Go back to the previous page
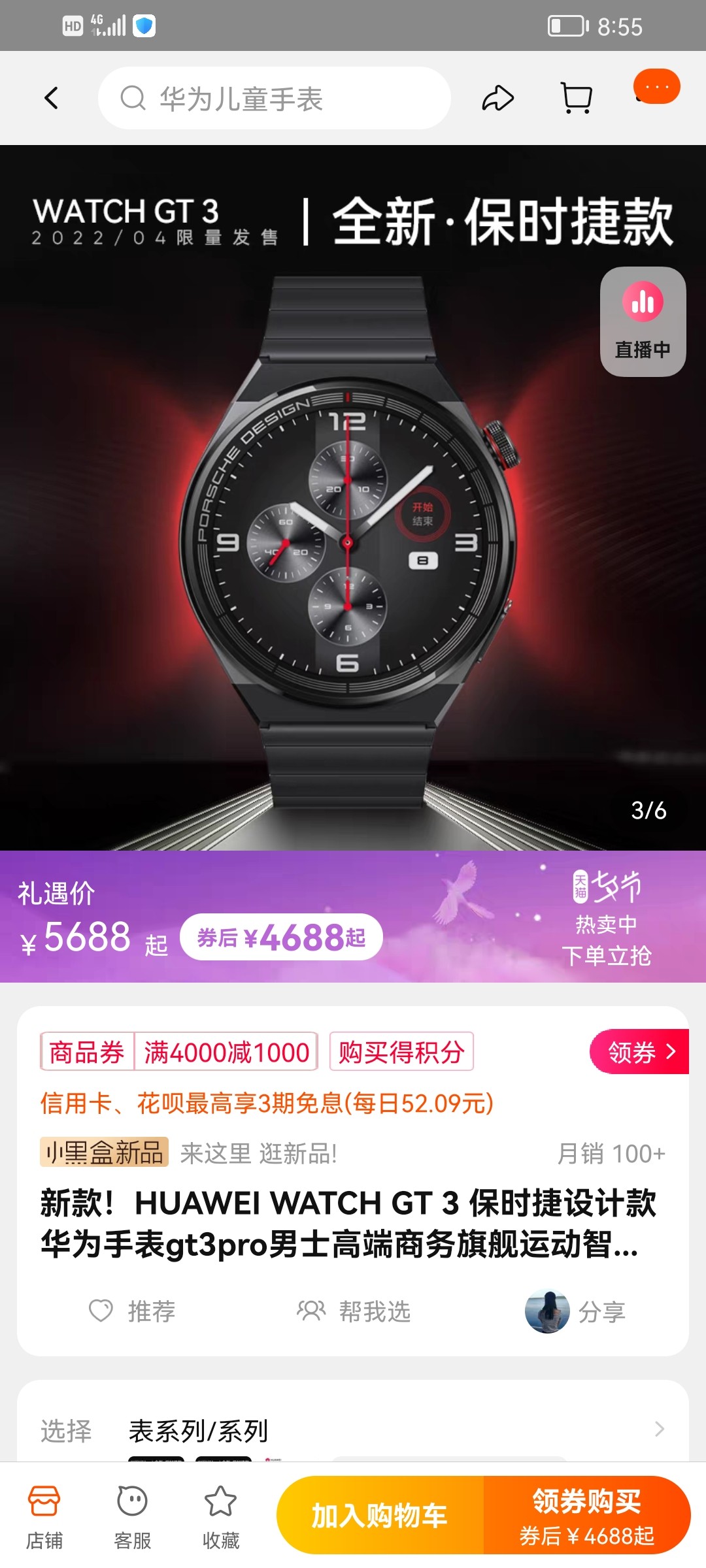This screenshot has width=706, height=1568. pos(51,99)
